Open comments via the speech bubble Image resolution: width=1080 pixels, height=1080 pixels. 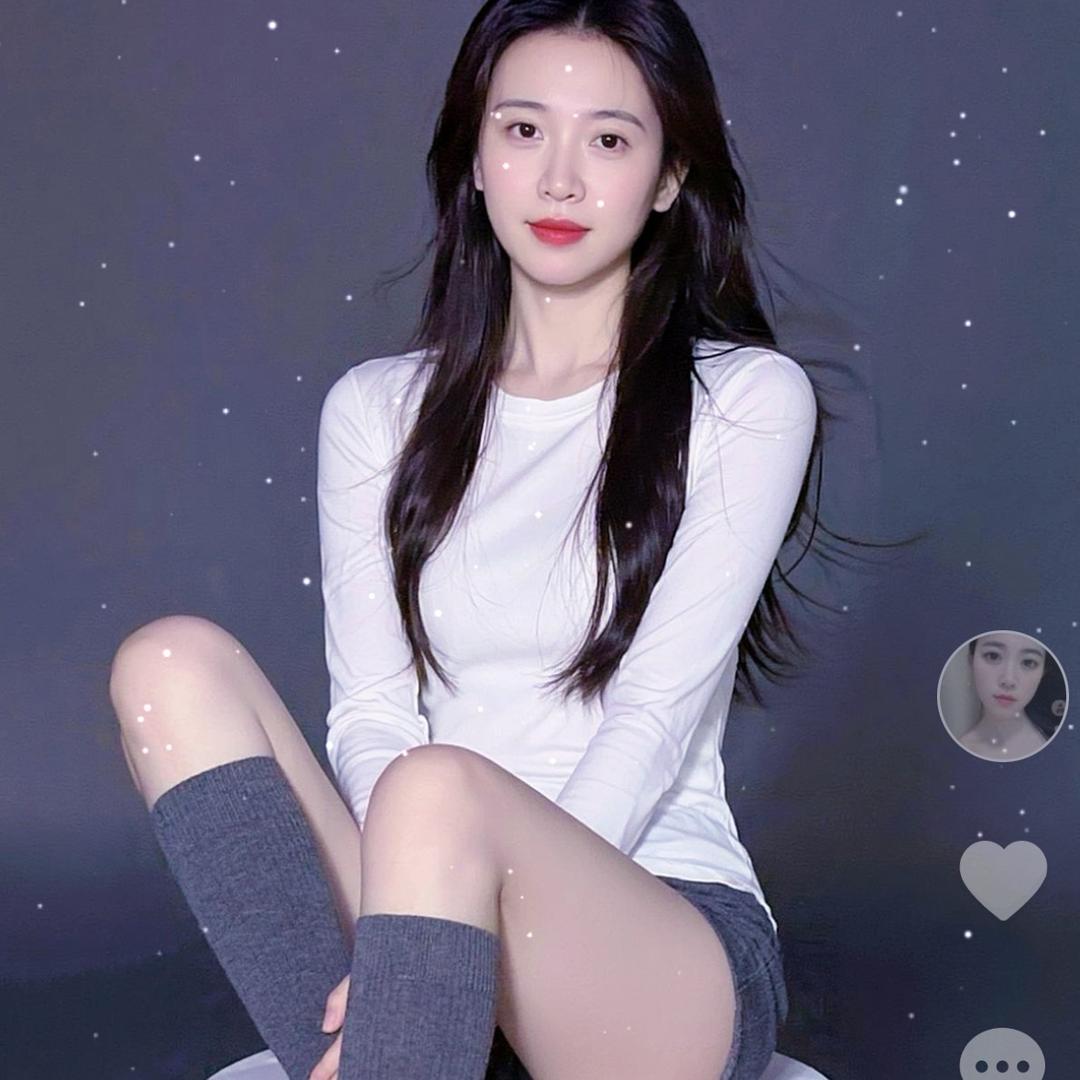(x=1002, y=1058)
